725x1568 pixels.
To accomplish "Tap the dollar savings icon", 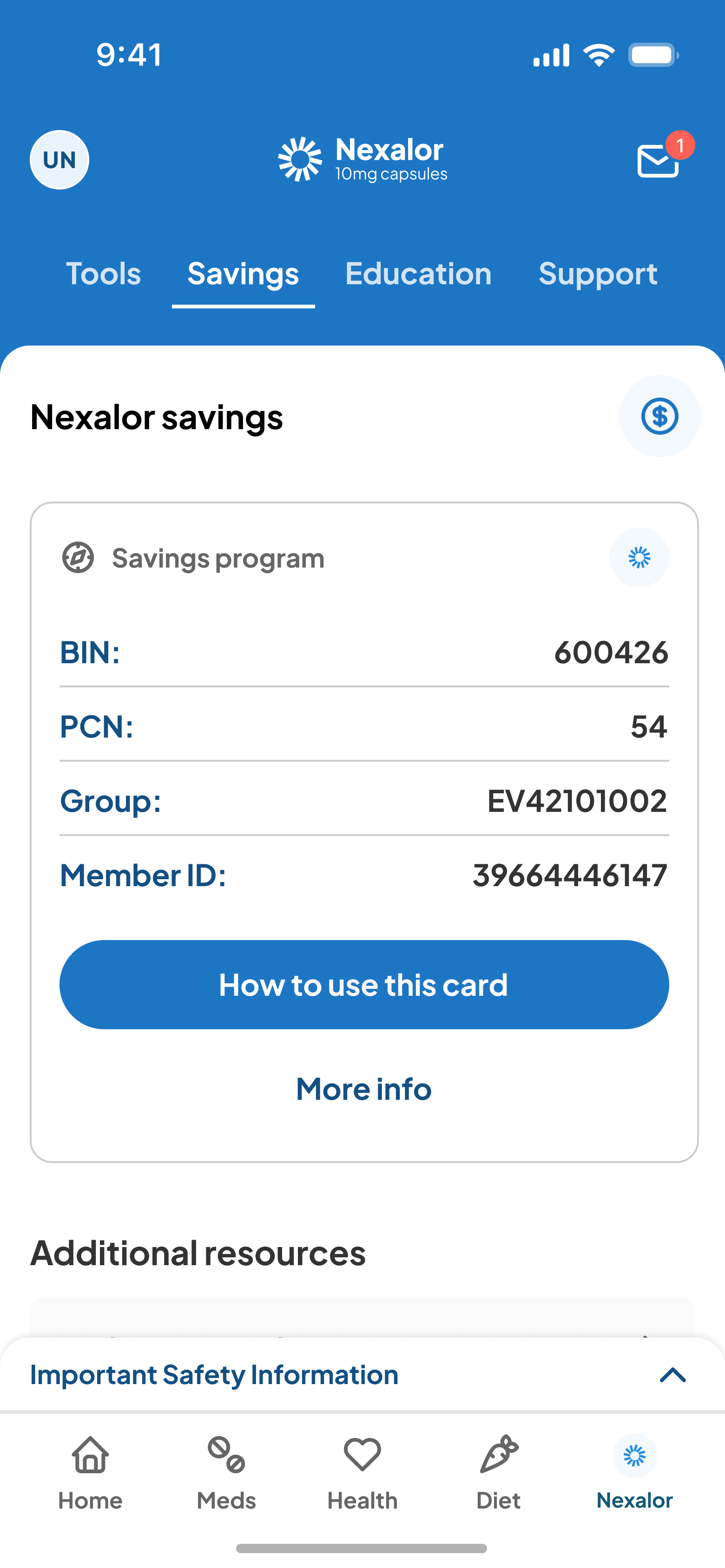I will (659, 416).
